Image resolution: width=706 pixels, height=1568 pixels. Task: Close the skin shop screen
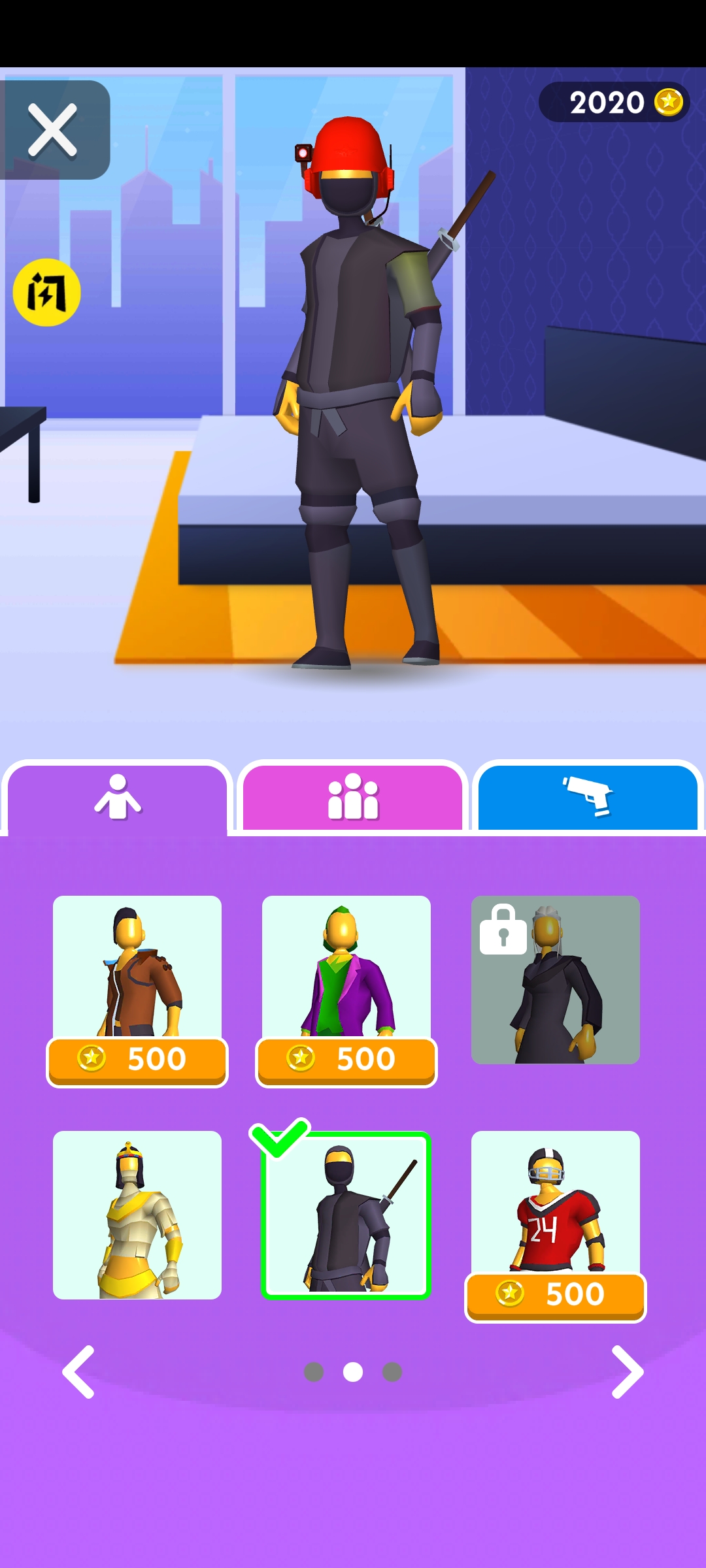coord(53,130)
